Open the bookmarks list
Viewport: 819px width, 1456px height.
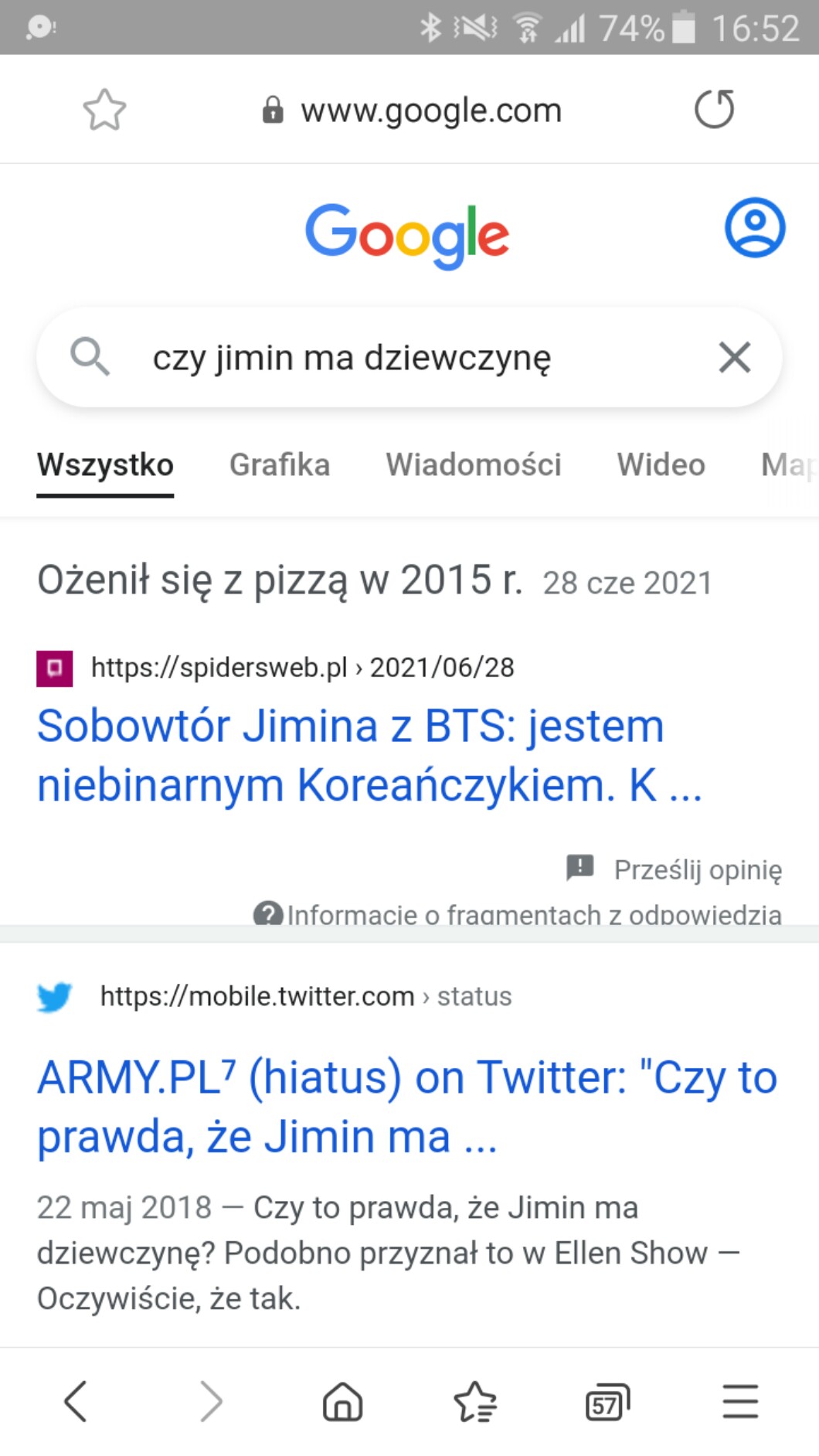475,1401
